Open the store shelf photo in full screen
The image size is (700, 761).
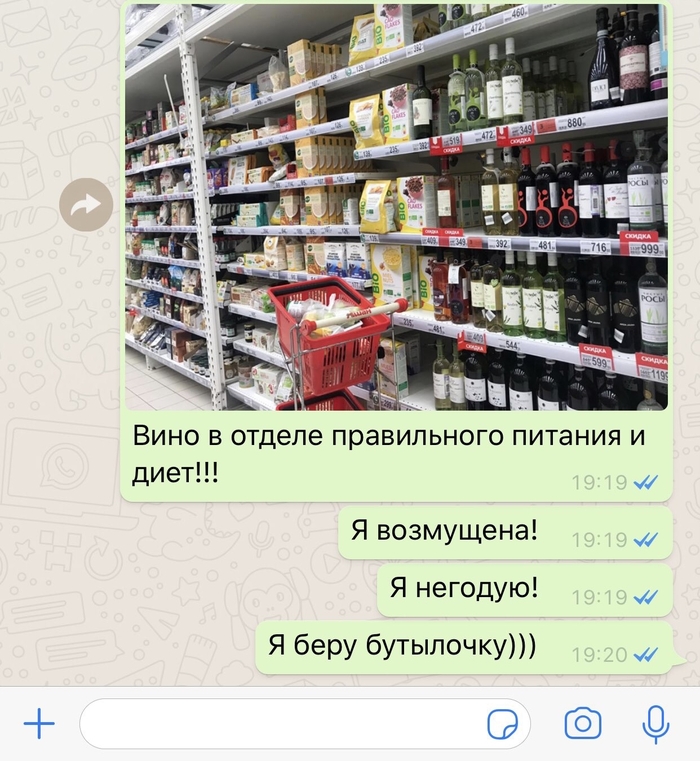(x=396, y=207)
